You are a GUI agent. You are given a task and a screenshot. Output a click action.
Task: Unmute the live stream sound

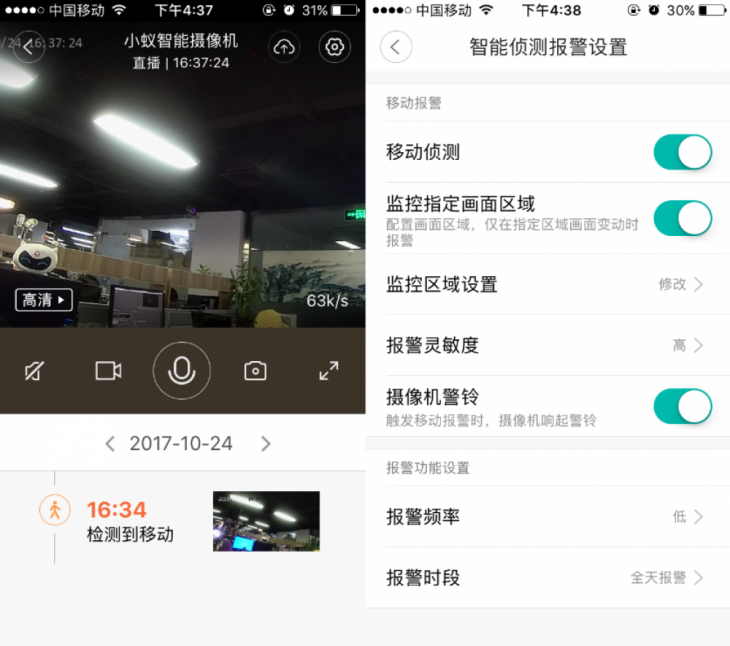(34, 371)
